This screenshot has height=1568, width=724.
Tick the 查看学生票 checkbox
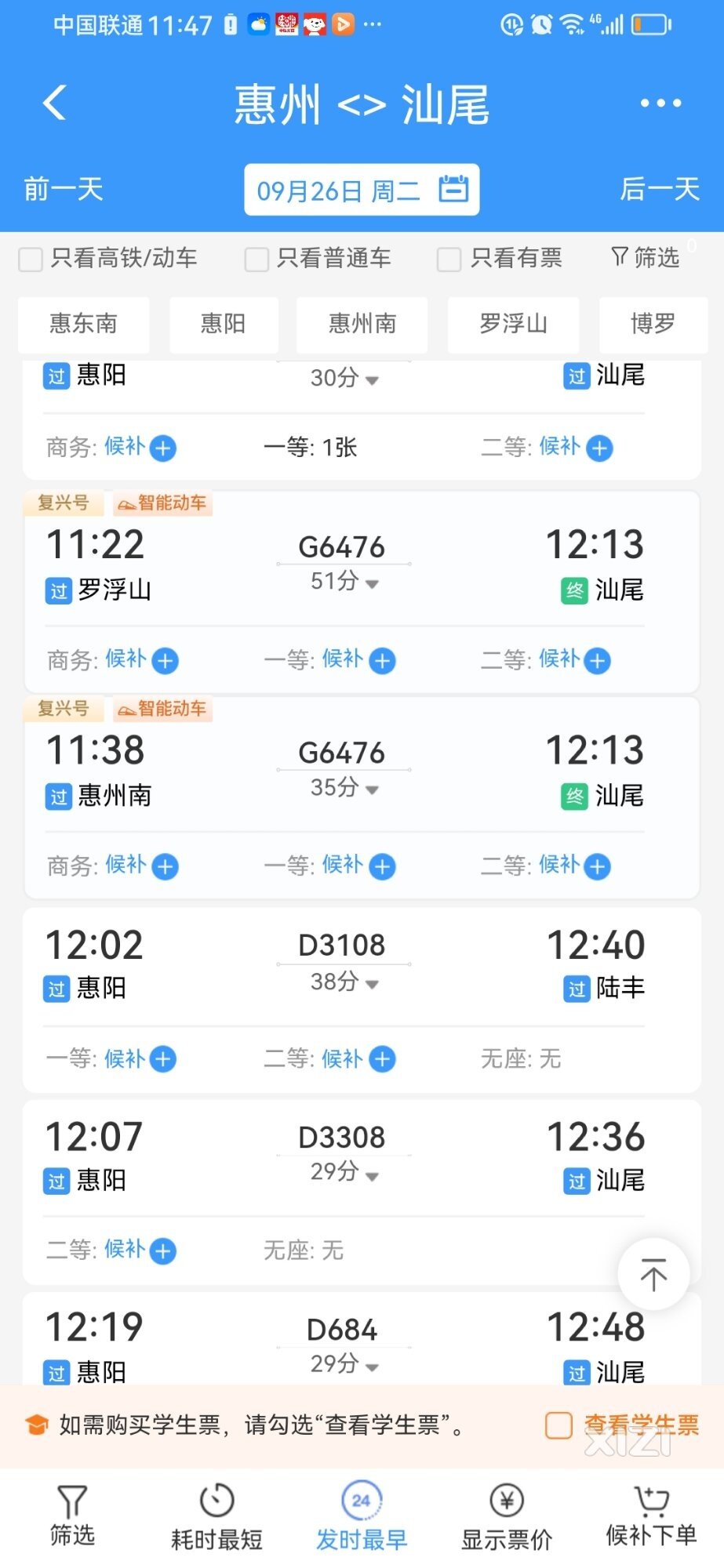click(558, 1425)
